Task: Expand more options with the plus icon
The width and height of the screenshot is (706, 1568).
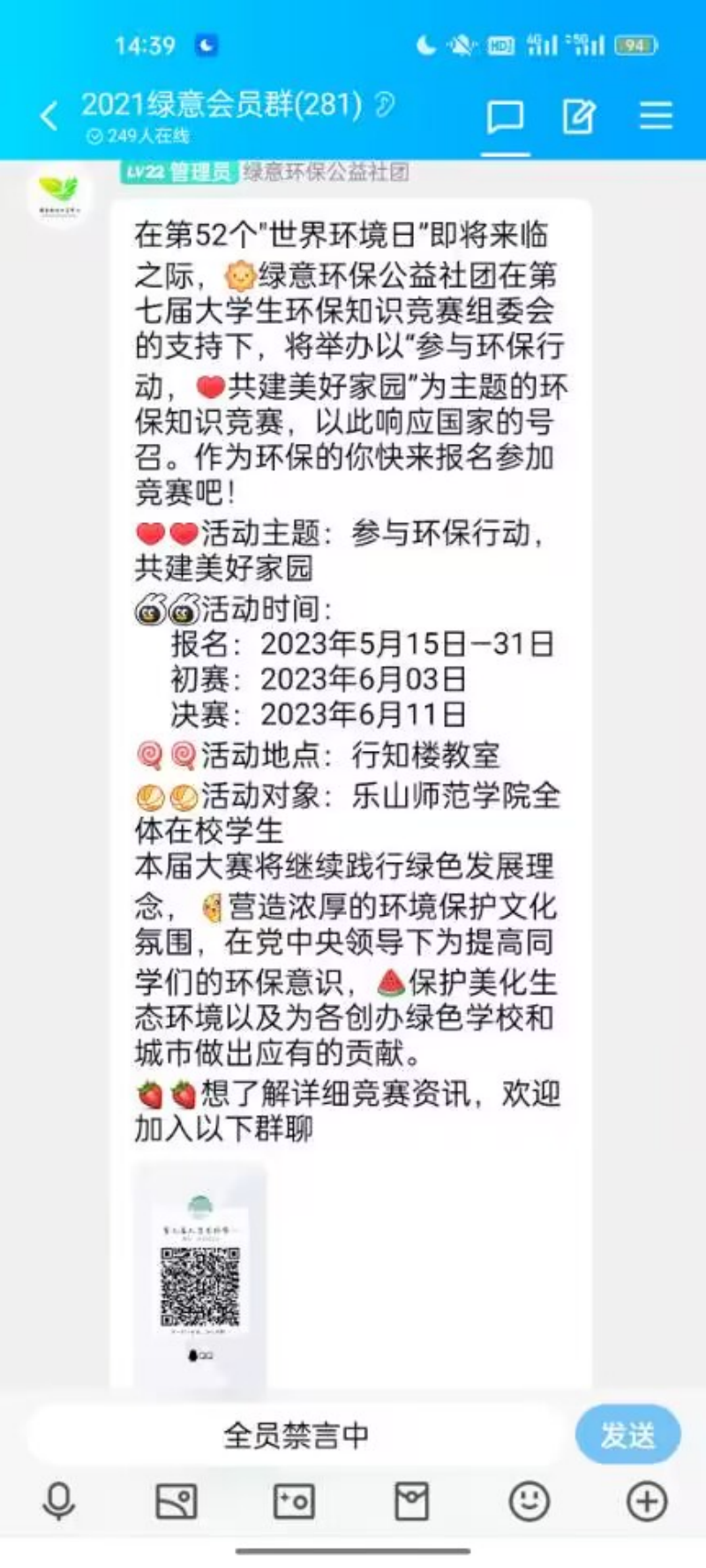Action: (647, 1502)
